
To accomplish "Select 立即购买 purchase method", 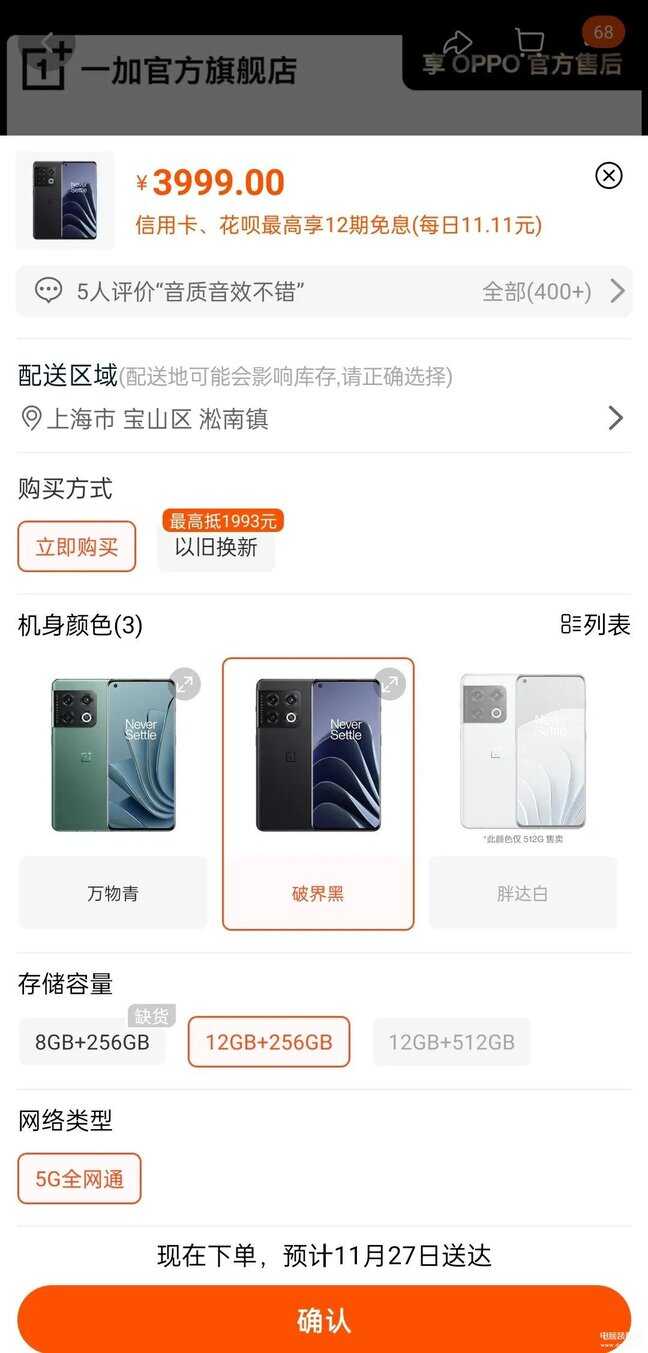I will pyautogui.click(x=77, y=547).
